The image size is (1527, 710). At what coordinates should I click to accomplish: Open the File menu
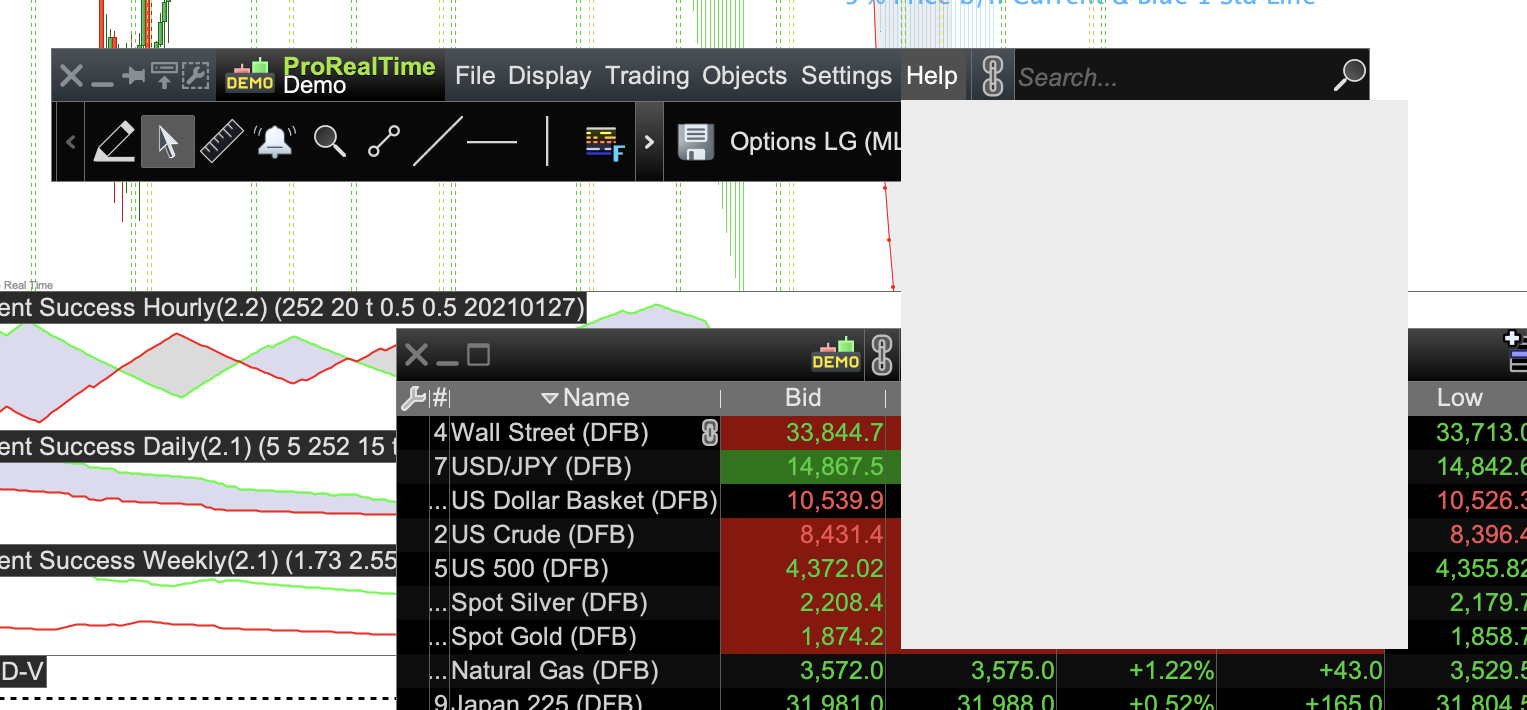point(475,76)
